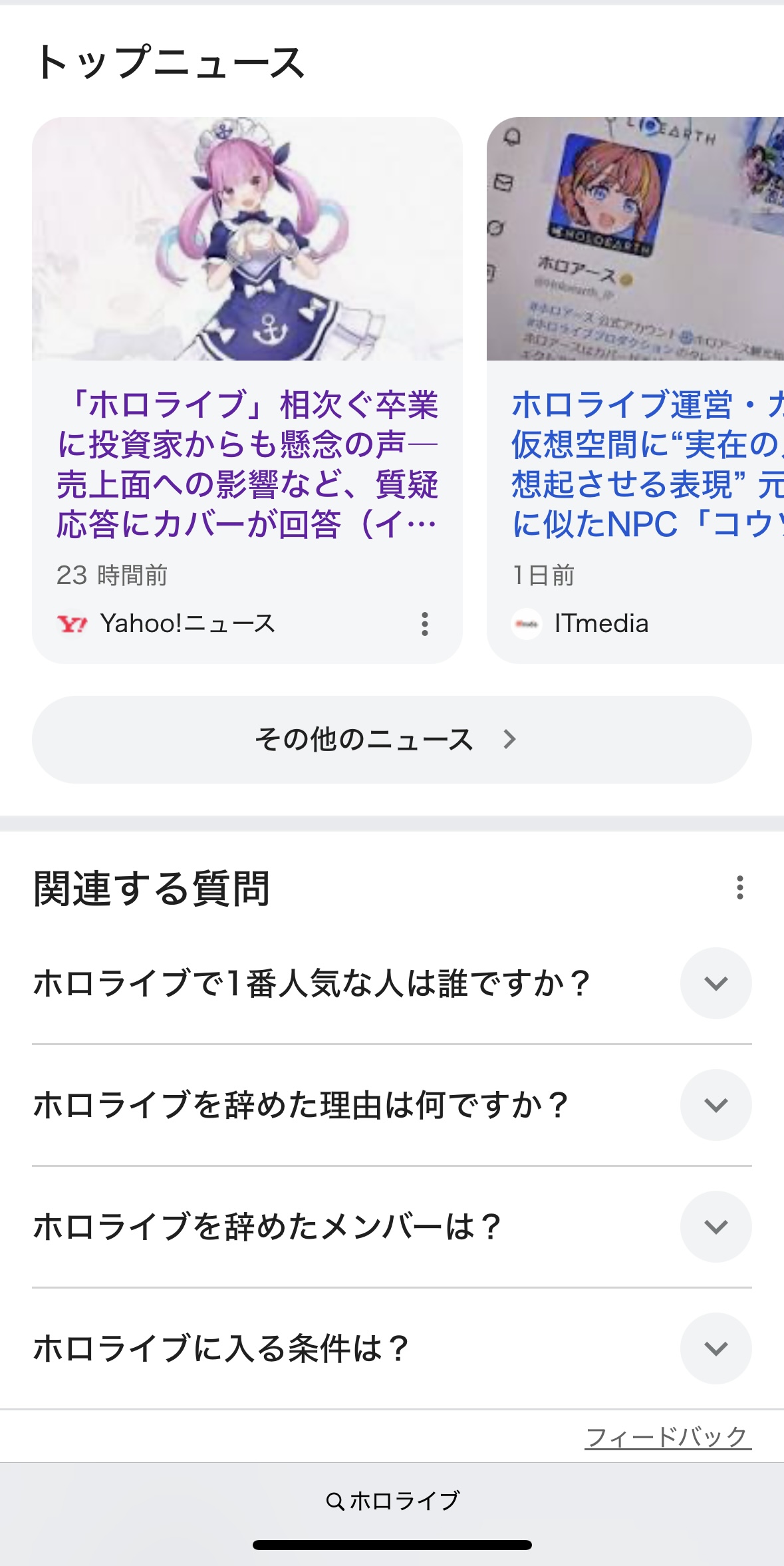Expand the question ホロライブで1番人気な人は誰ですか？
The width and height of the screenshot is (784, 1566).
coord(716,983)
